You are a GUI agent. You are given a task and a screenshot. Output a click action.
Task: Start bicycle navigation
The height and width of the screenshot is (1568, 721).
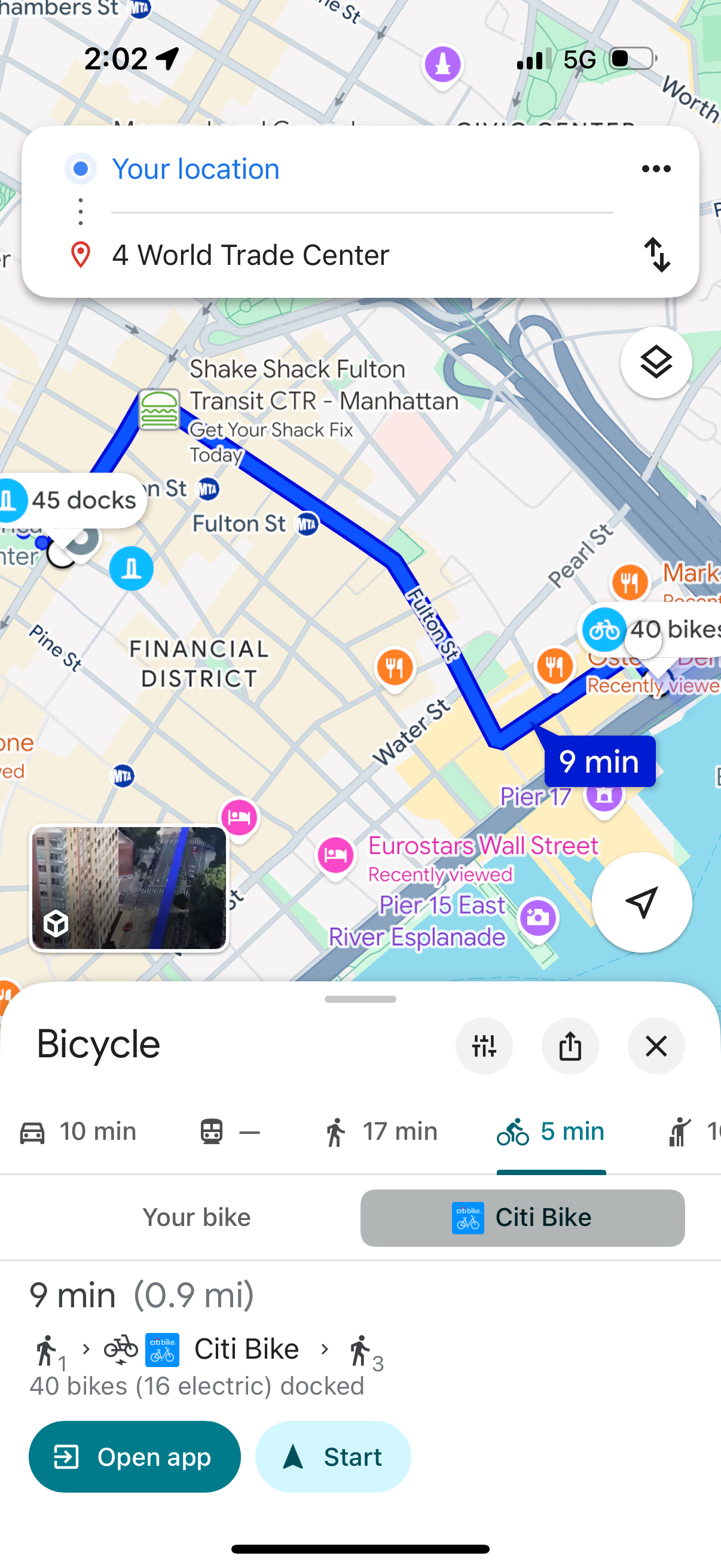332,1457
